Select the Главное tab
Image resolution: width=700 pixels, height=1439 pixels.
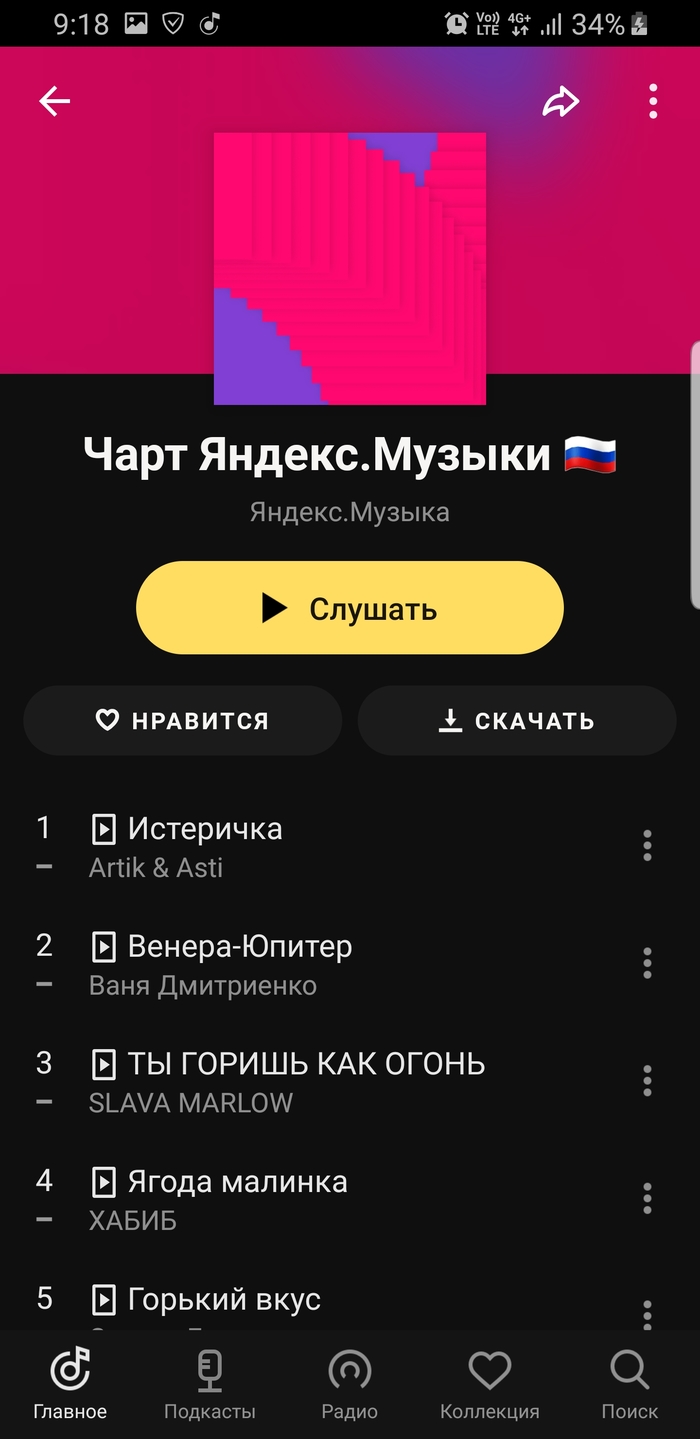[x=70, y=1385]
